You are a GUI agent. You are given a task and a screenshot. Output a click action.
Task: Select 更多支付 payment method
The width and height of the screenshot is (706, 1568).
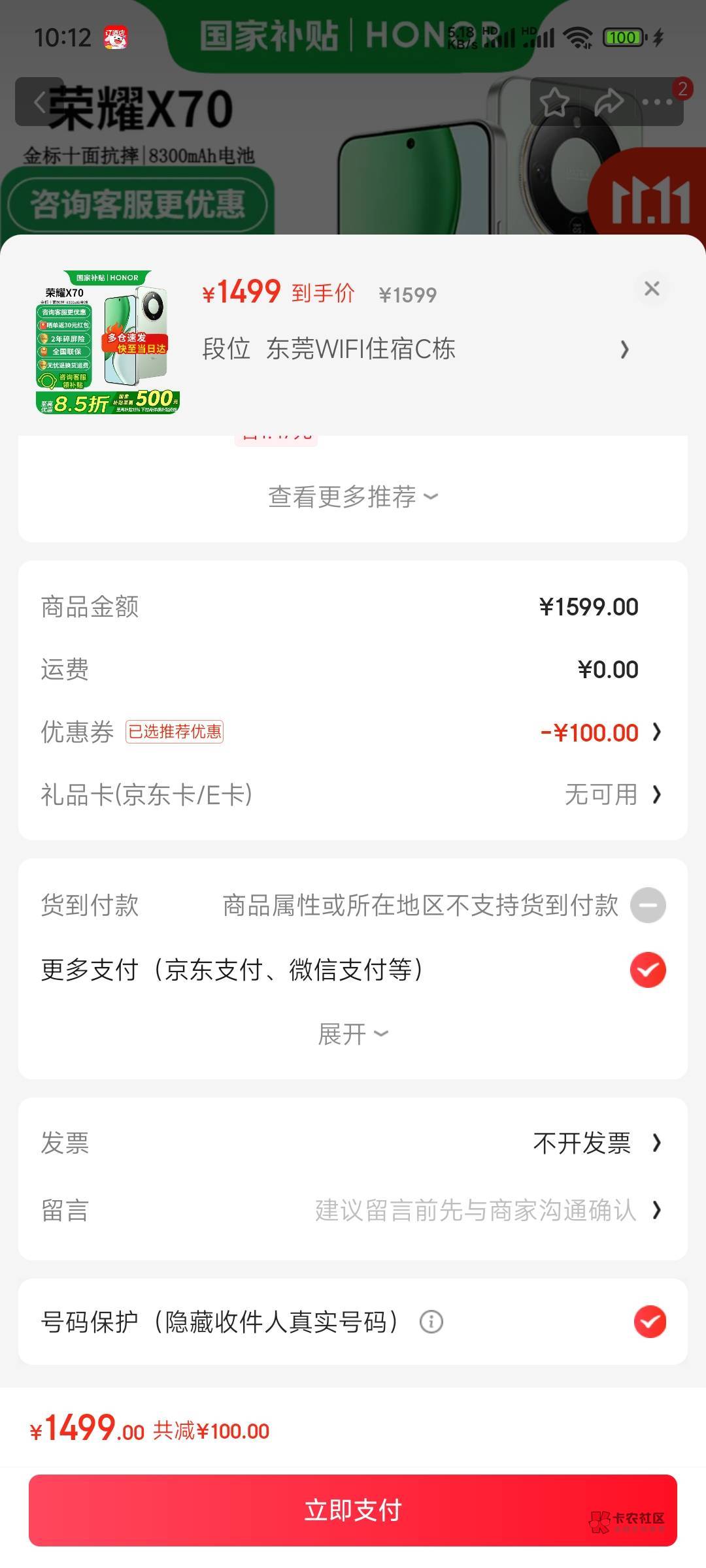click(x=647, y=970)
